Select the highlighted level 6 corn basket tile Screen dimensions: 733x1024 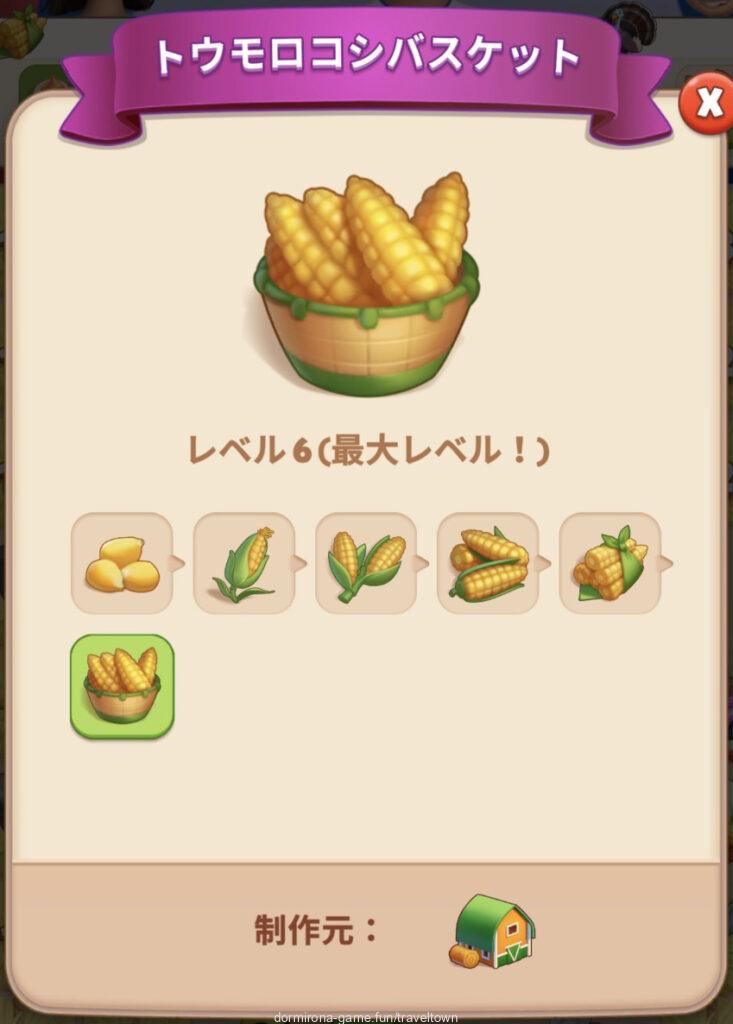[122, 686]
